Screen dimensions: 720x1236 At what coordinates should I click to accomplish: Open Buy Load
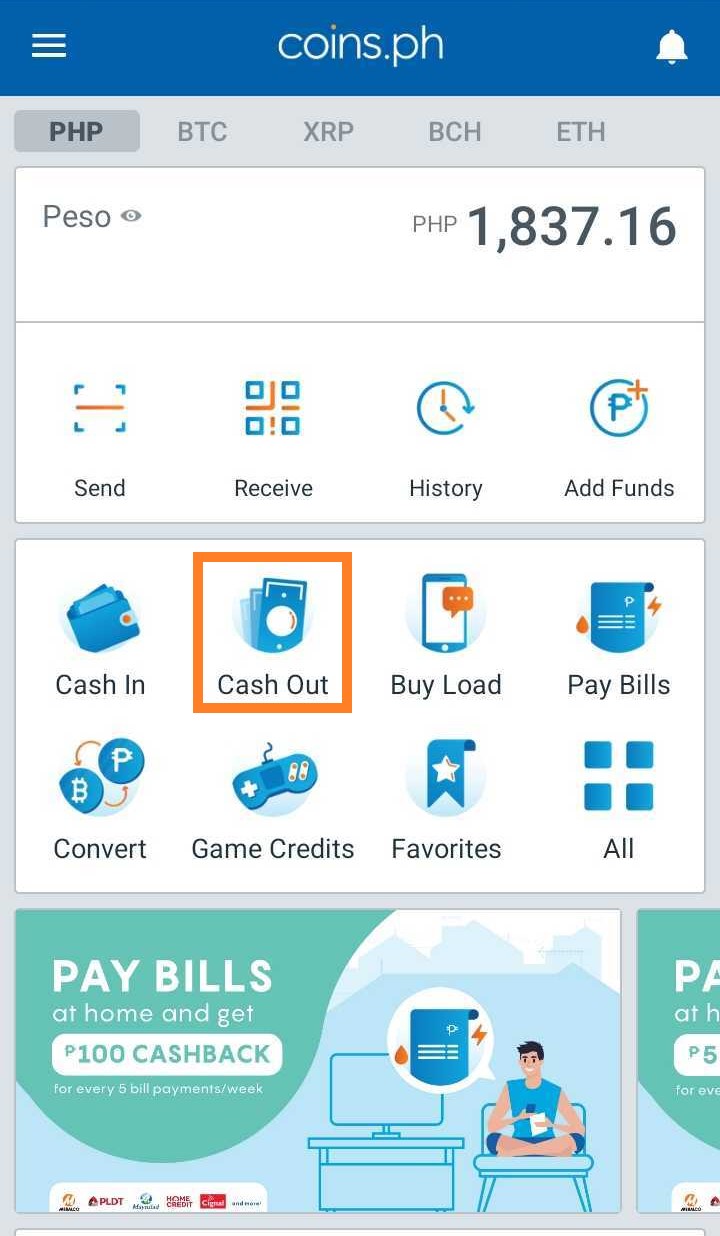click(445, 635)
